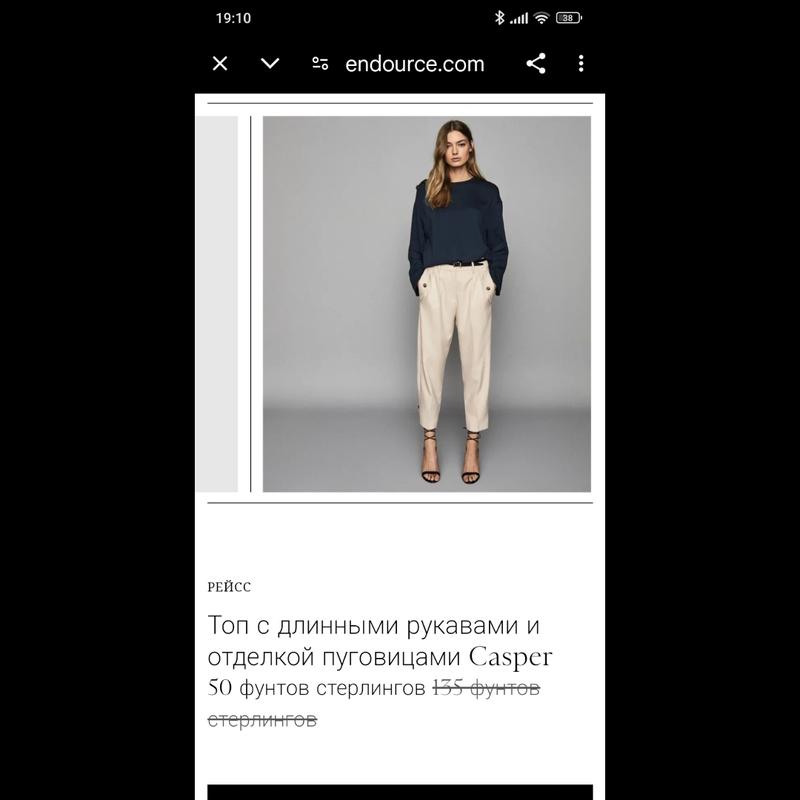The height and width of the screenshot is (800, 800).
Task: Close the browser tab
Action: [x=220, y=64]
